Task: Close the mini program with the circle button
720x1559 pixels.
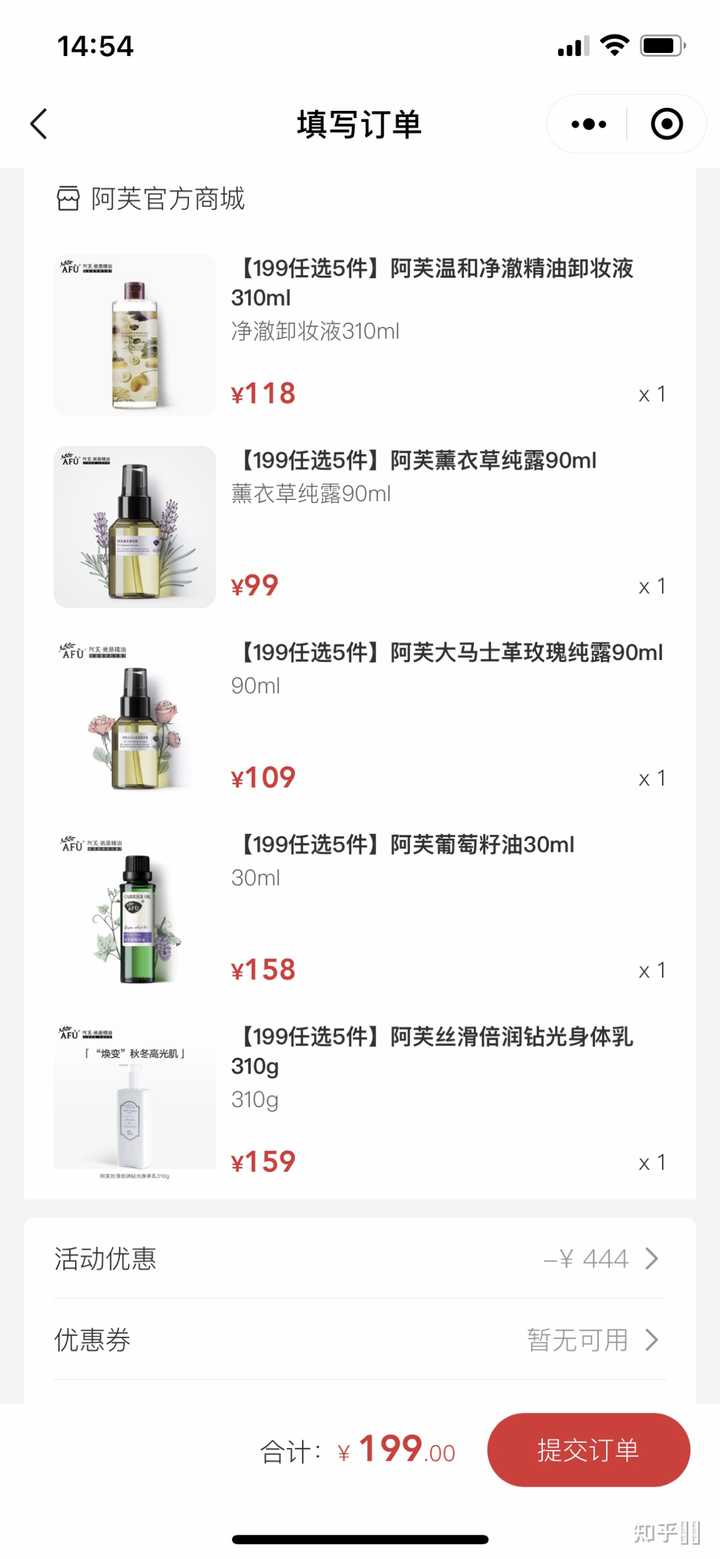Action: point(666,124)
